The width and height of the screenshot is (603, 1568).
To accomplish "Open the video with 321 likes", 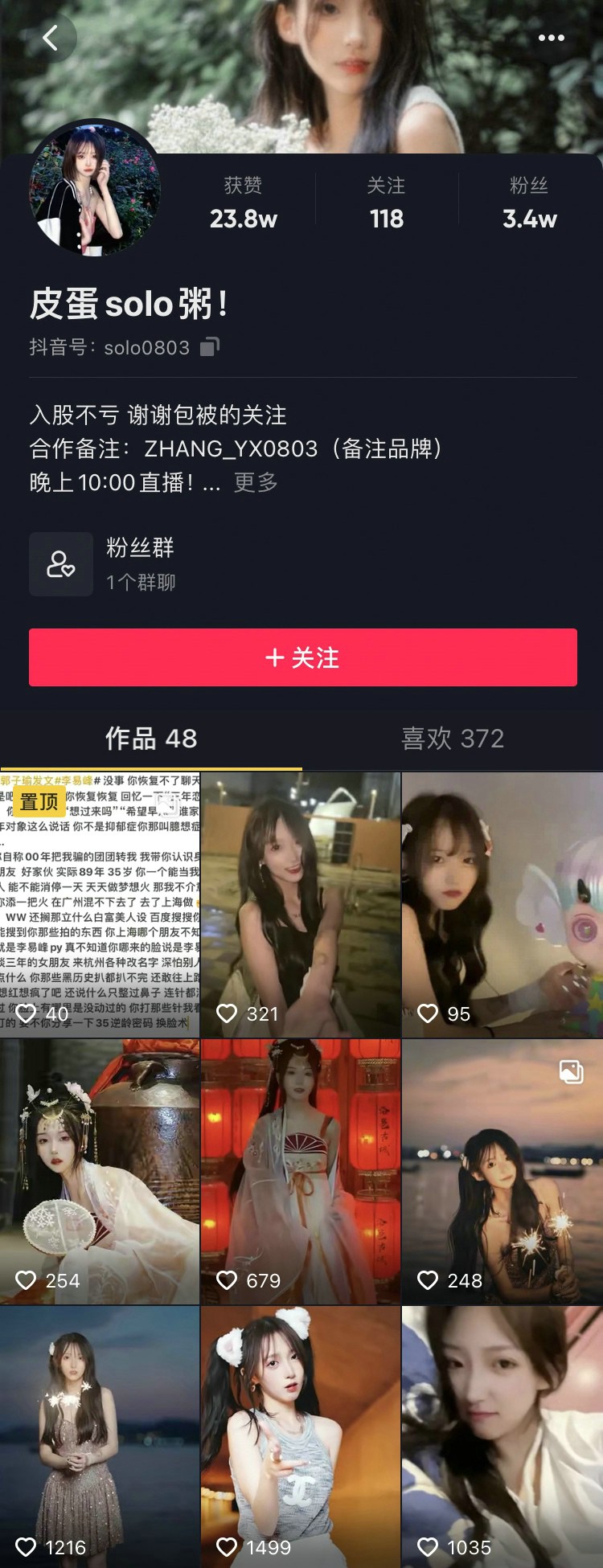I will pyautogui.click(x=301, y=904).
